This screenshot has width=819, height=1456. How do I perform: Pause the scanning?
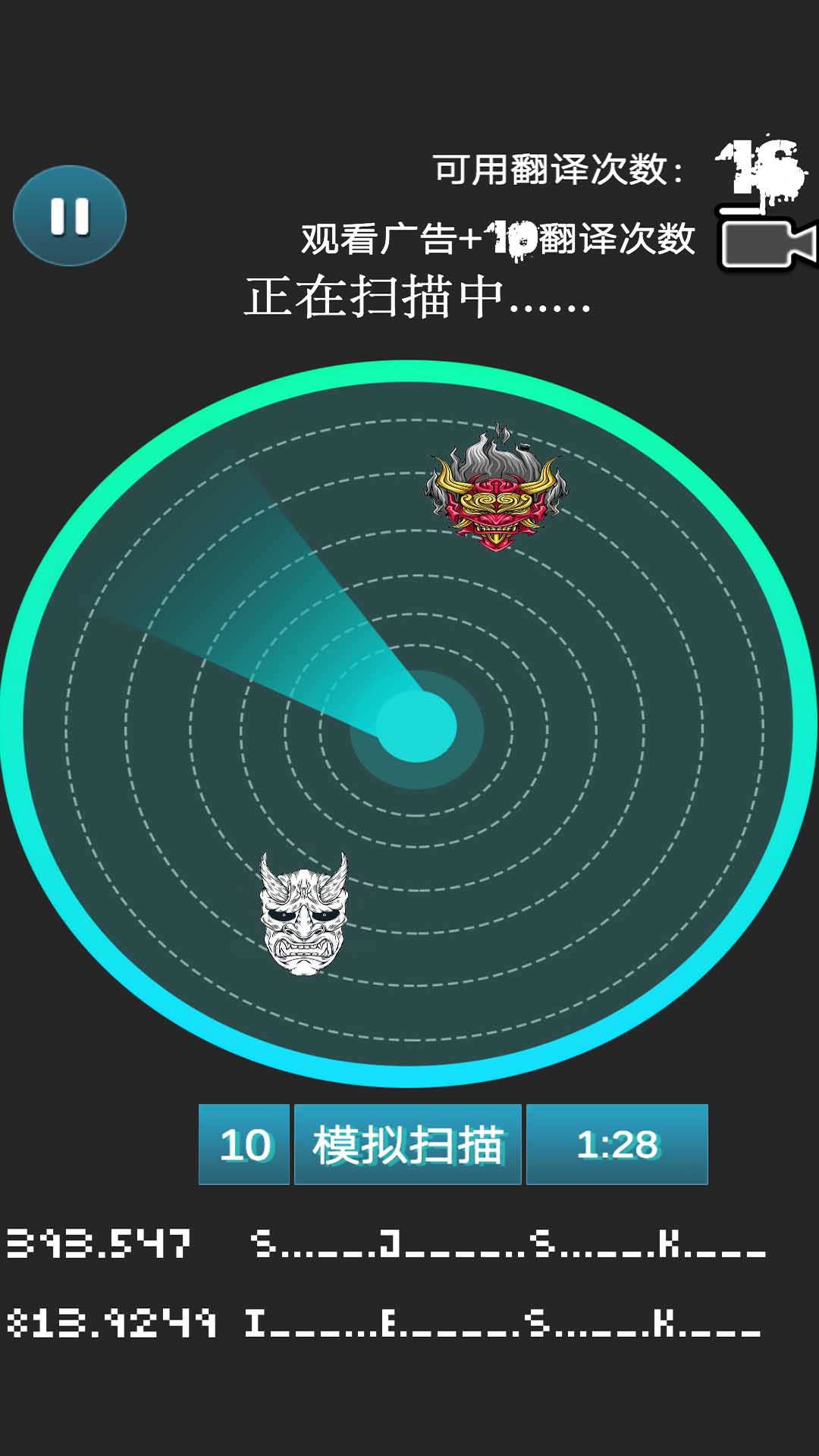click(70, 215)
